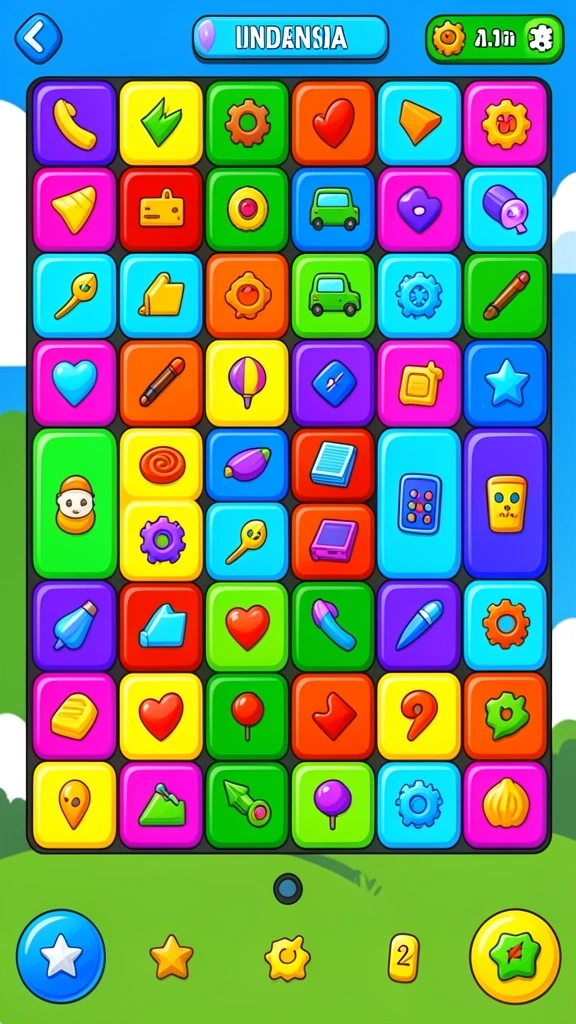Image resolution: width=576 pixels, height=1024 pixels.
Task: Tap the magenta tile with the golden shell
Action: [505, 805]
